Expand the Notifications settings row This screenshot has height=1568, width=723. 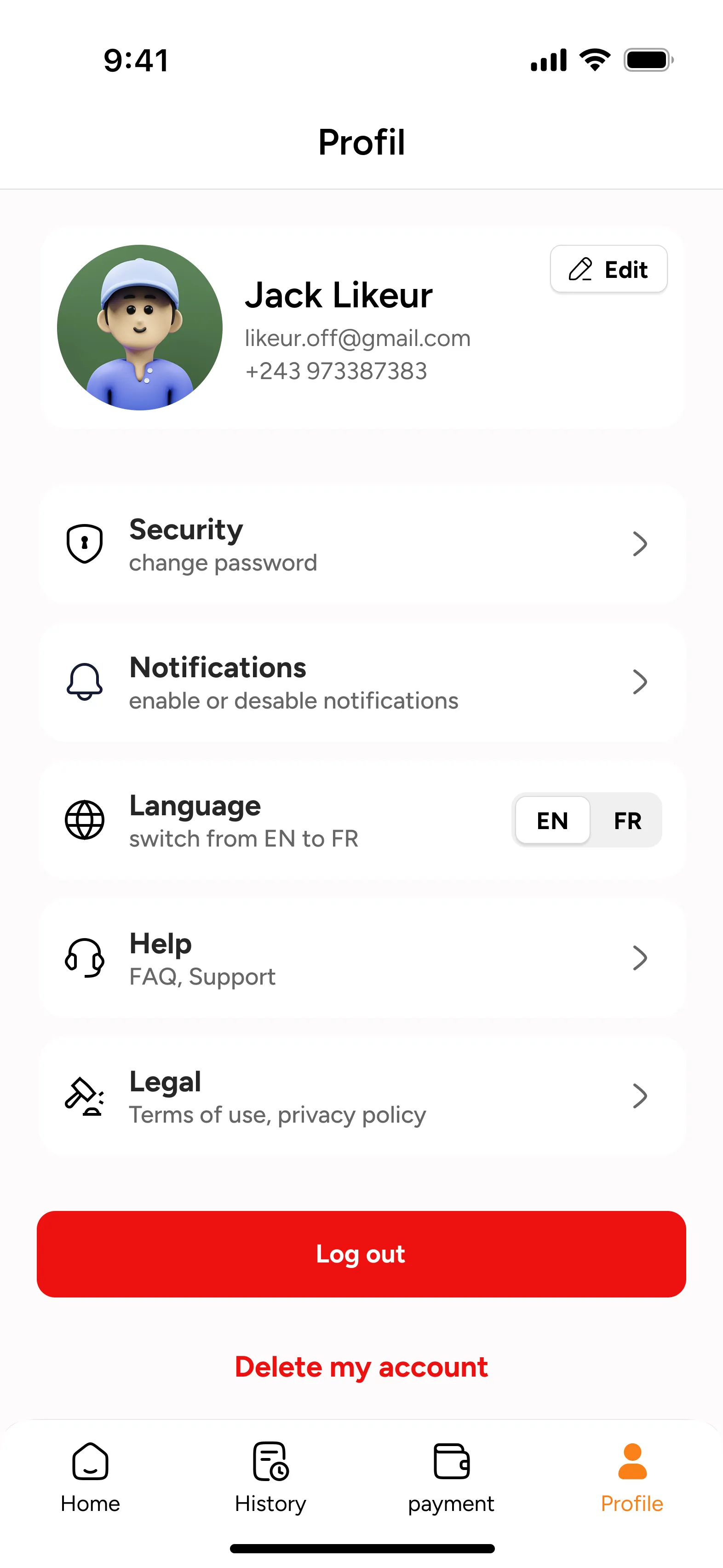(x=640, y=682)
